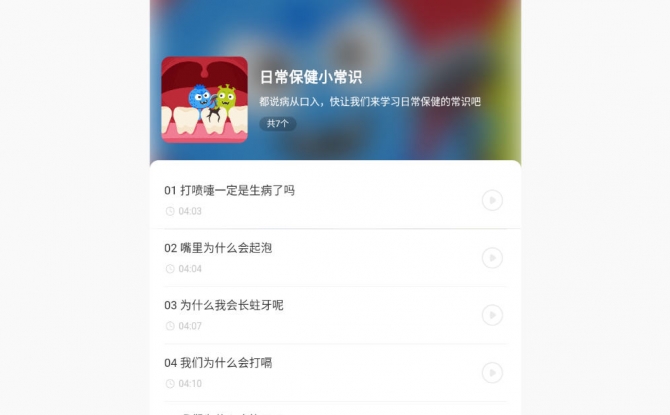Play track 03 为什么我会长蛀牙呢
Image resolution: width=670 pixels, height=415 pixels.
pos(492,315)
